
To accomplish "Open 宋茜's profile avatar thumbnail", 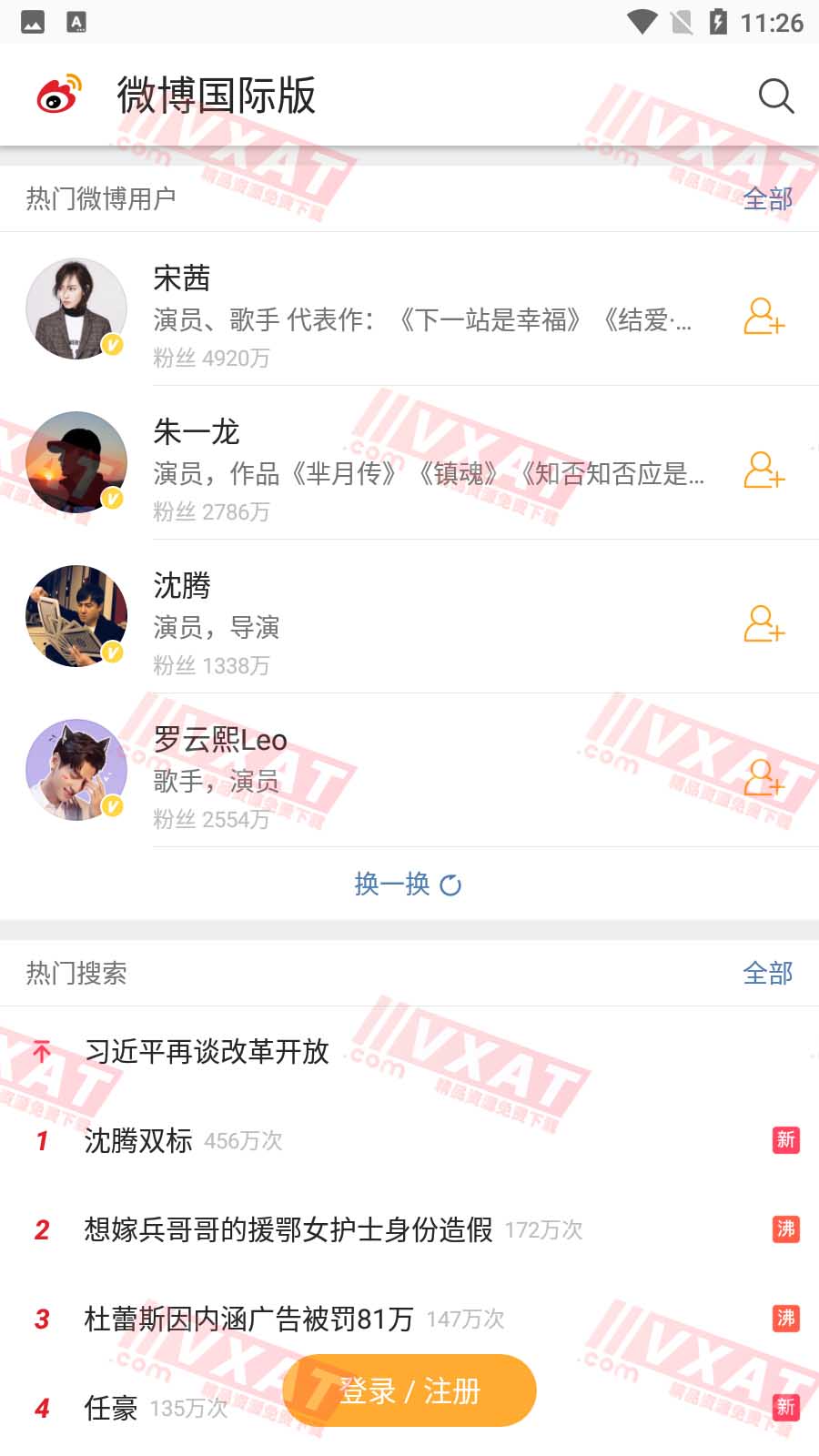I will pos(76,308).
